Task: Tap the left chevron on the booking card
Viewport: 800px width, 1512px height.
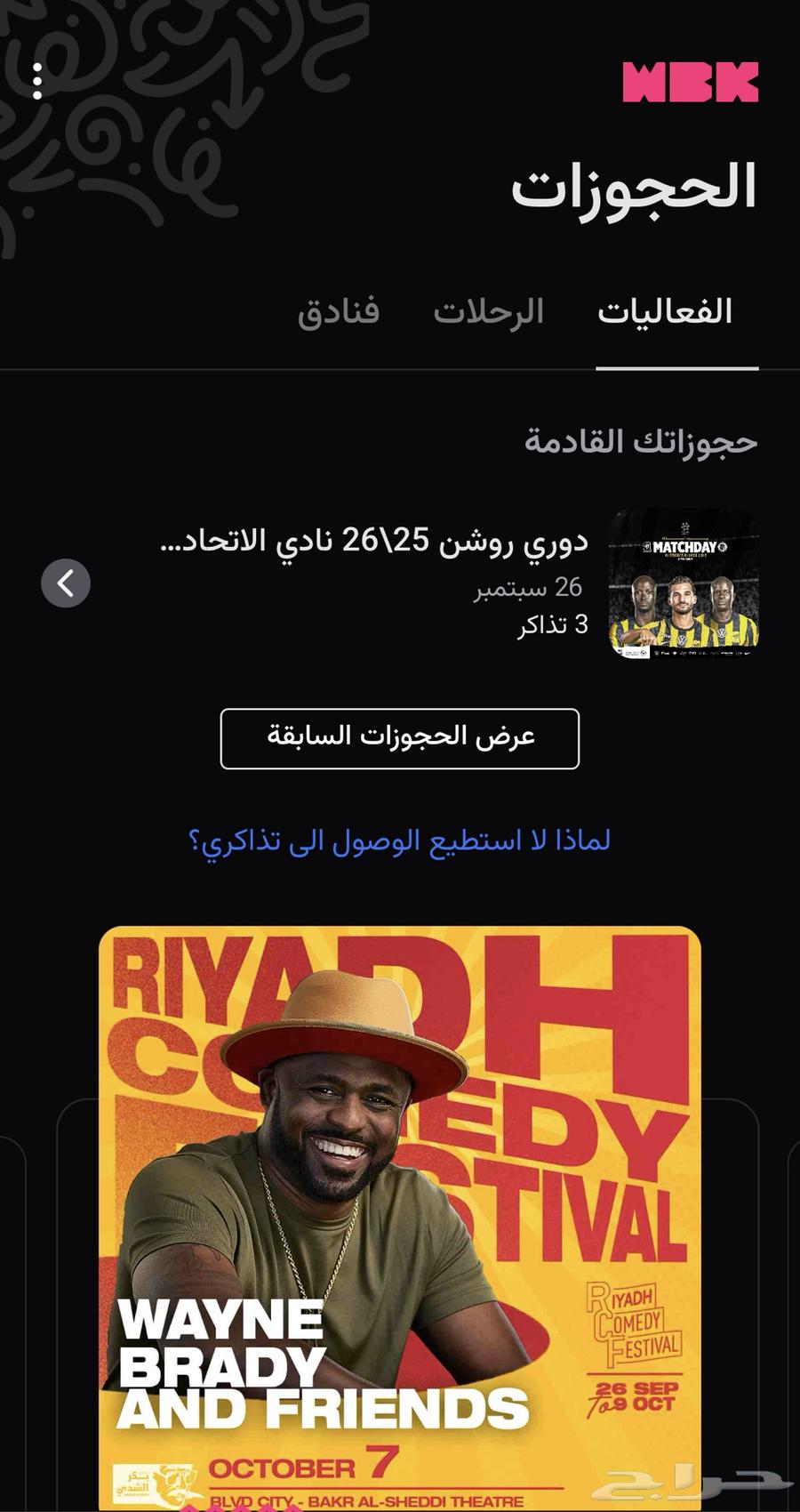Action: tap(64, 583)
